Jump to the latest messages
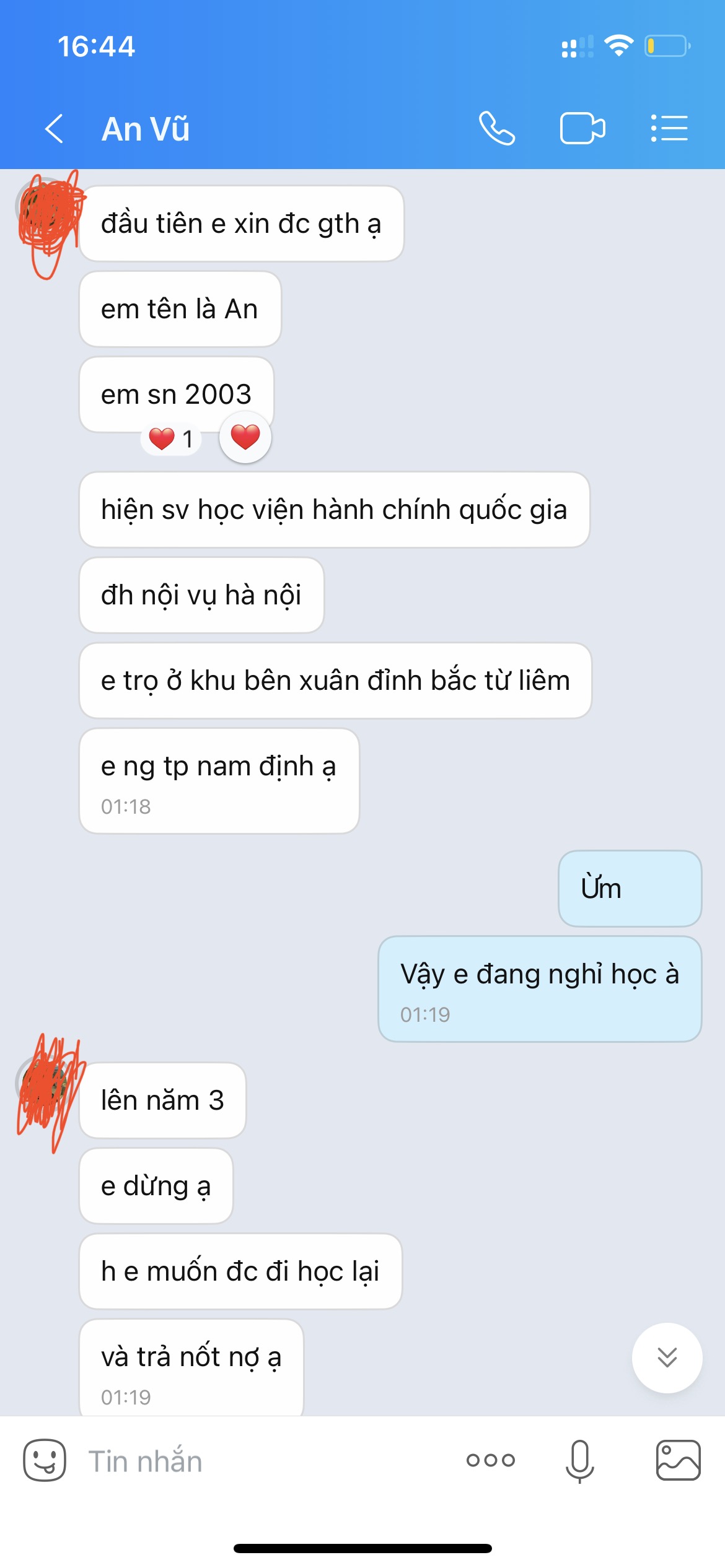Screen dimensions: 725x1568 (x=667, y=1357)
